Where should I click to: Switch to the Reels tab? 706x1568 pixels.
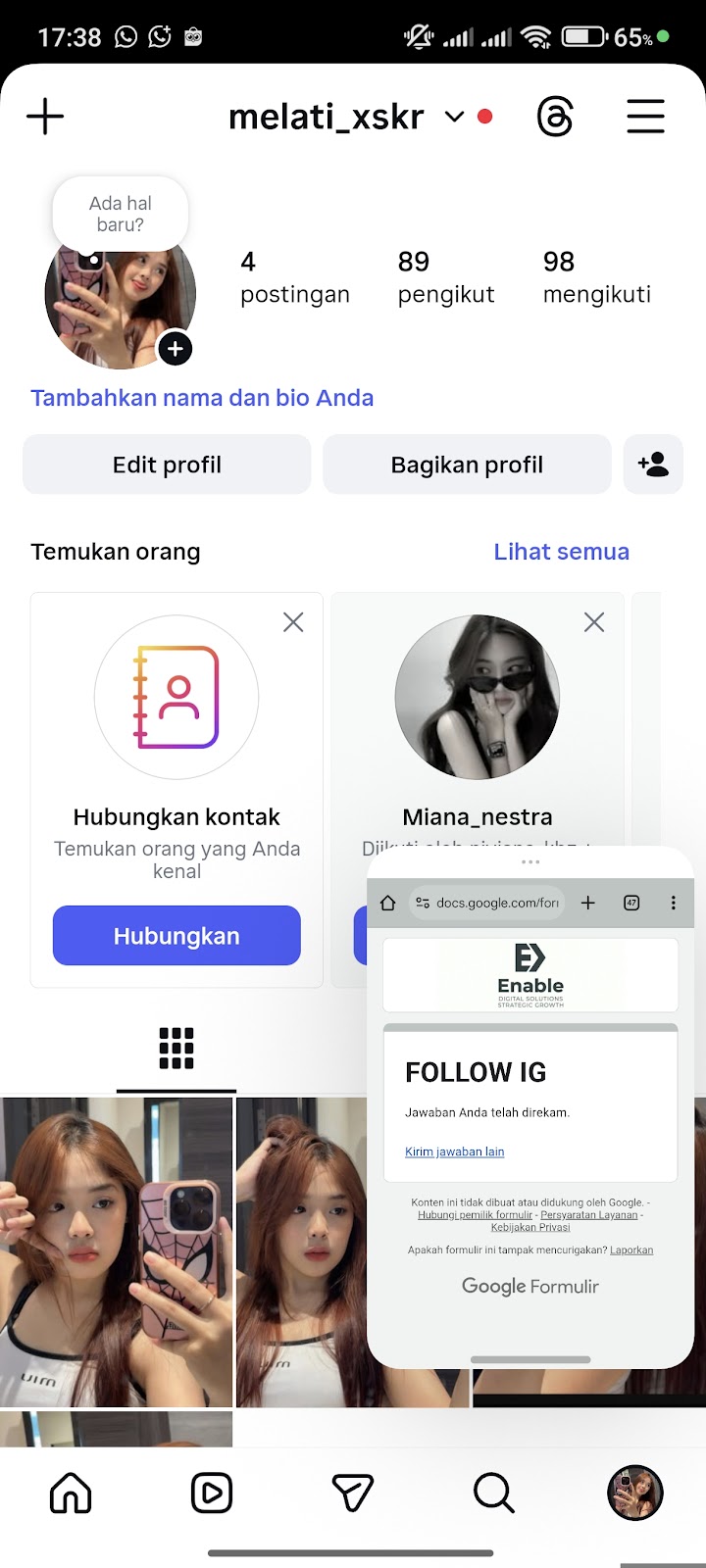(212, 1494)
